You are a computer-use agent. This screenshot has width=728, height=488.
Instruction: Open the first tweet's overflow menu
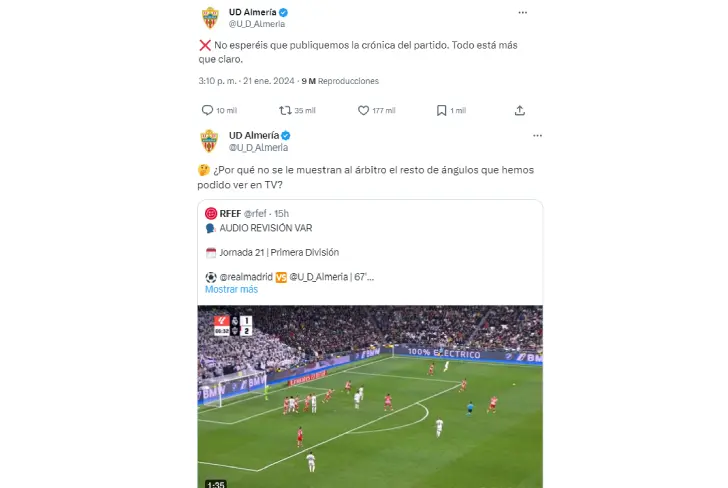tap(523, 12)
